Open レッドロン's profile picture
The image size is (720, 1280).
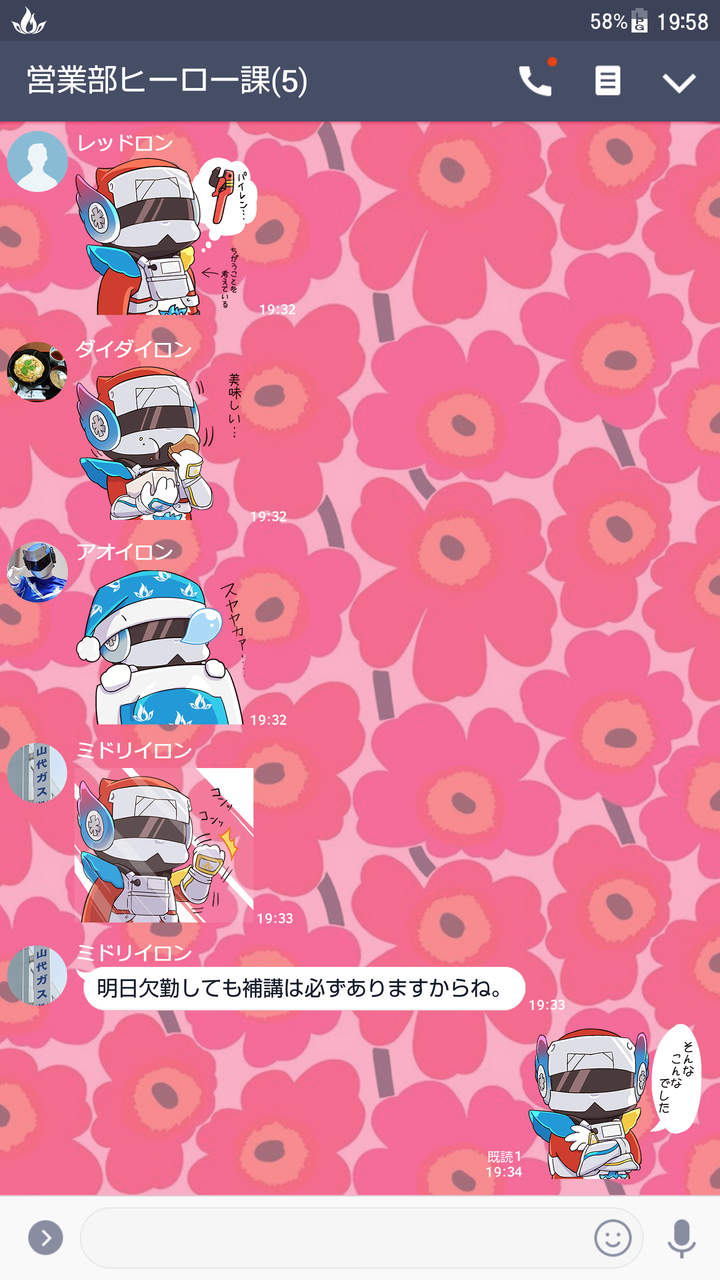click(x=37, y=161)
